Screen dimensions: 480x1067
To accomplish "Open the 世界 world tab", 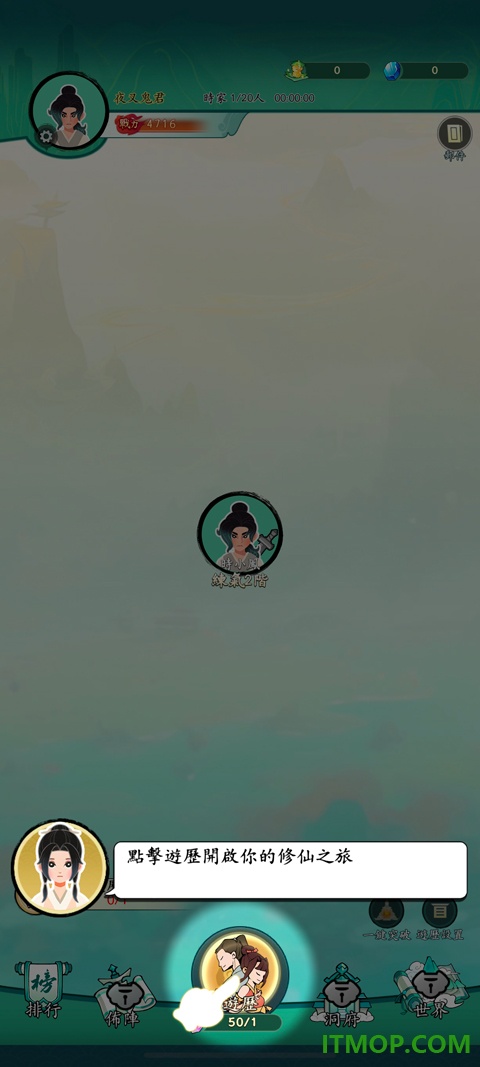I will click(432, 989).
